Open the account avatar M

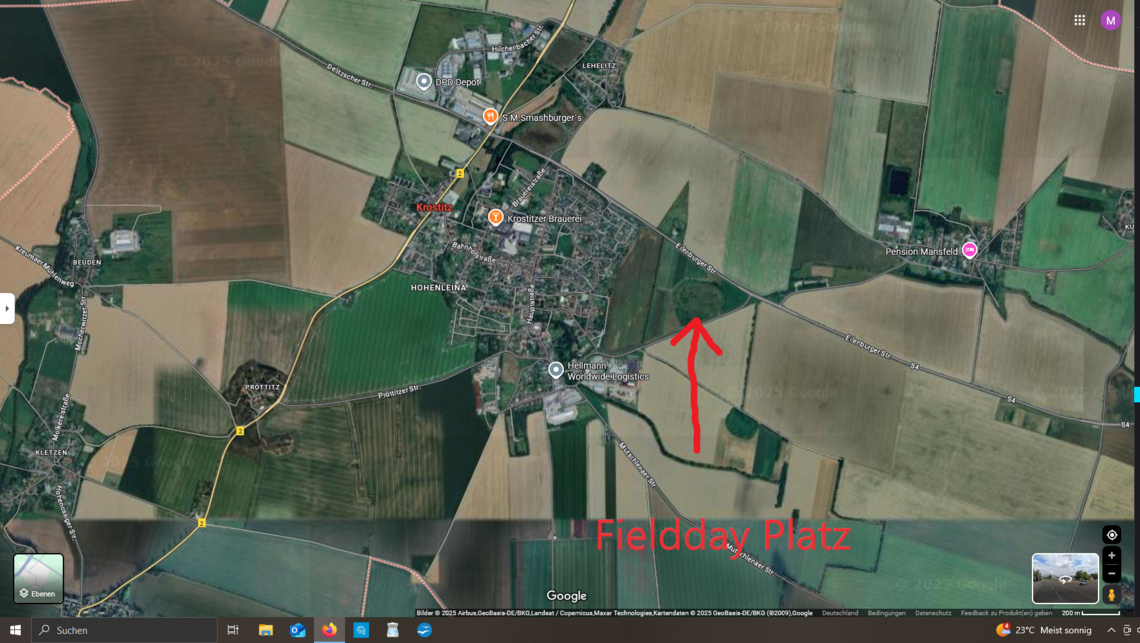tap(1110, 20)
